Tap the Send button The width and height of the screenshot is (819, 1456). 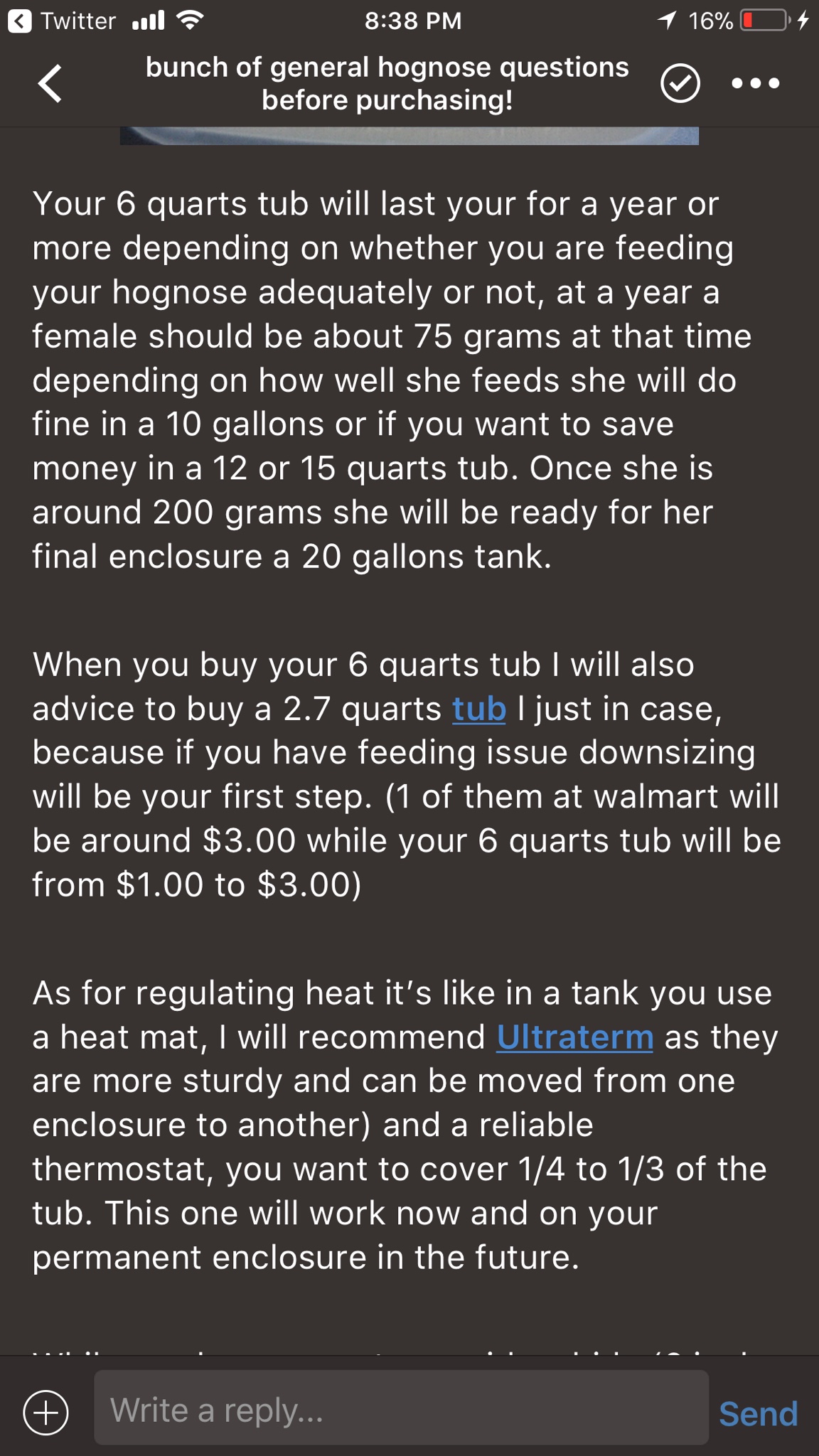[758, 1413]
